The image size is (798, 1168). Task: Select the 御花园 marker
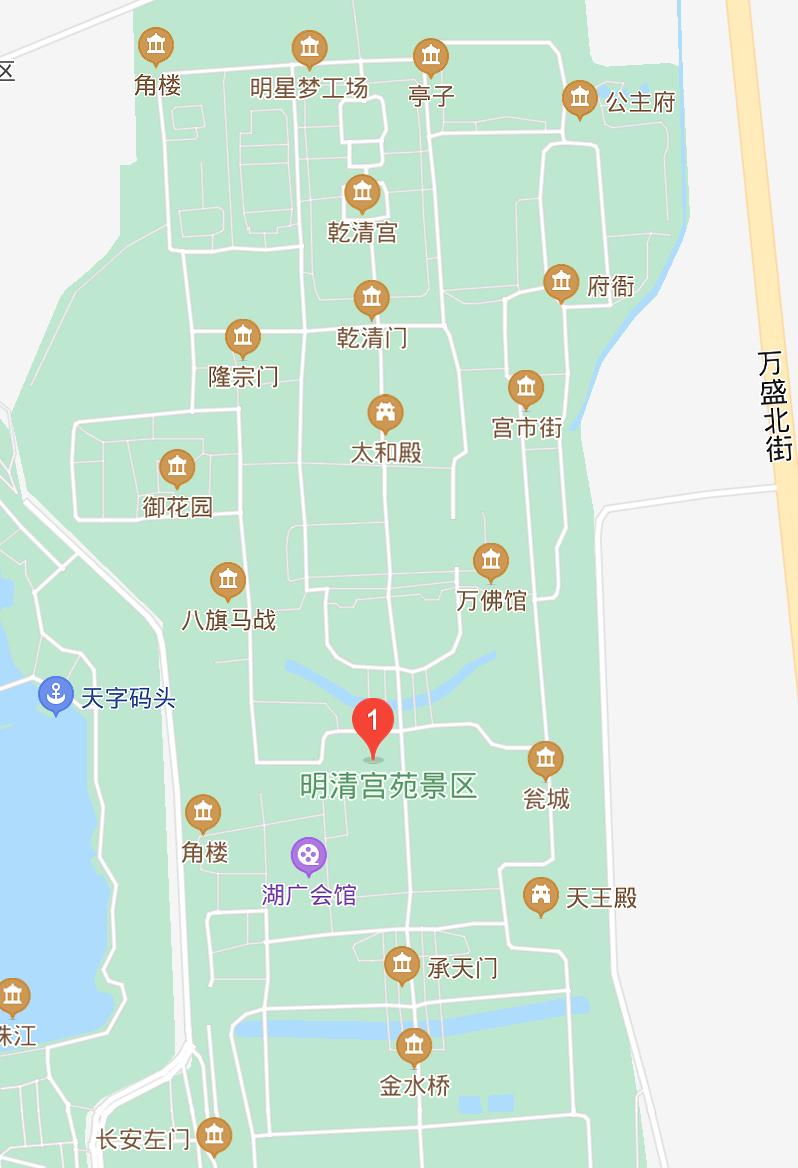[x=177, y=467]
